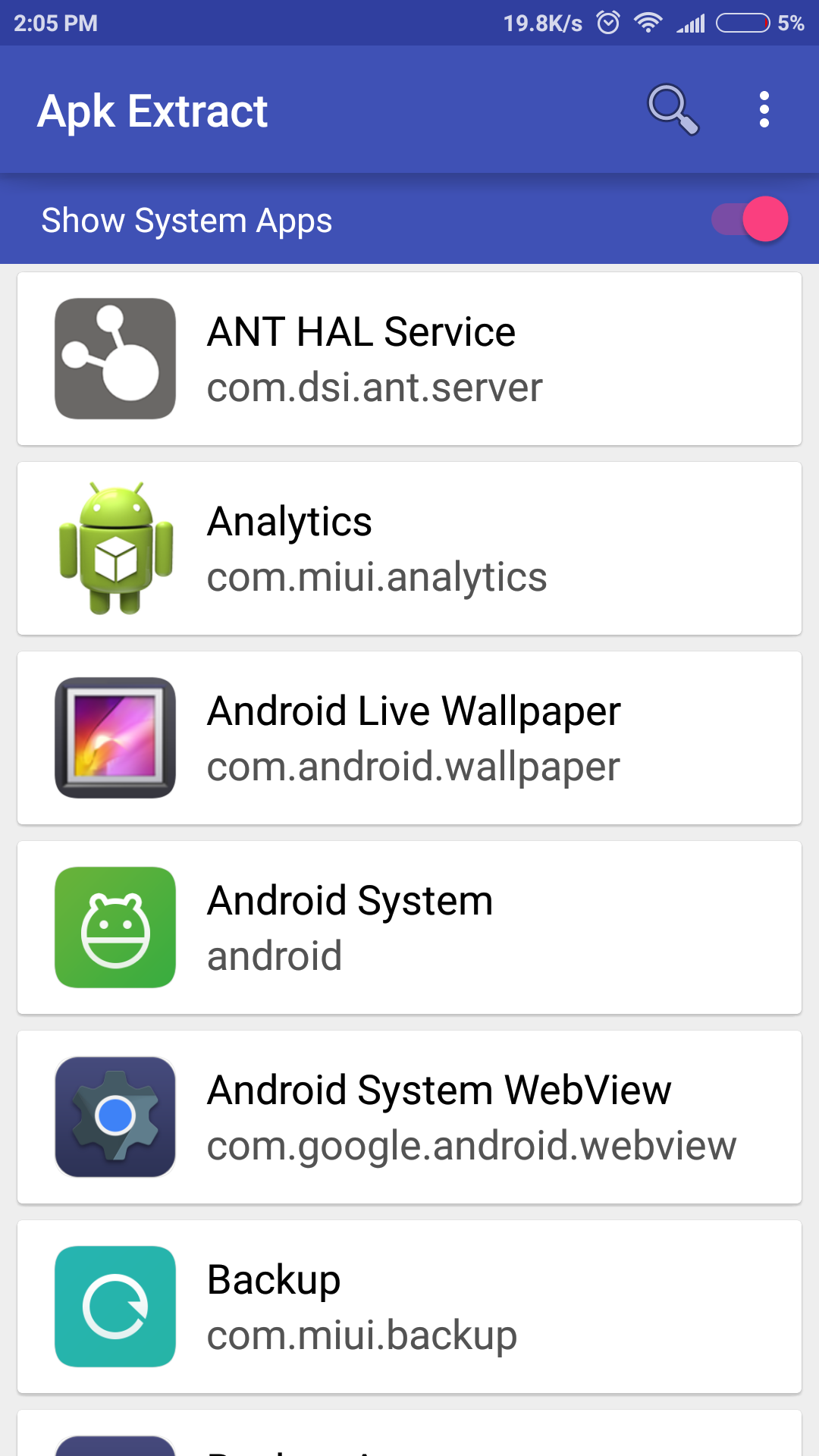Select the ANT HAL Service list entry
Viewport: 819px width, 1456px height.
click(409, 358)
